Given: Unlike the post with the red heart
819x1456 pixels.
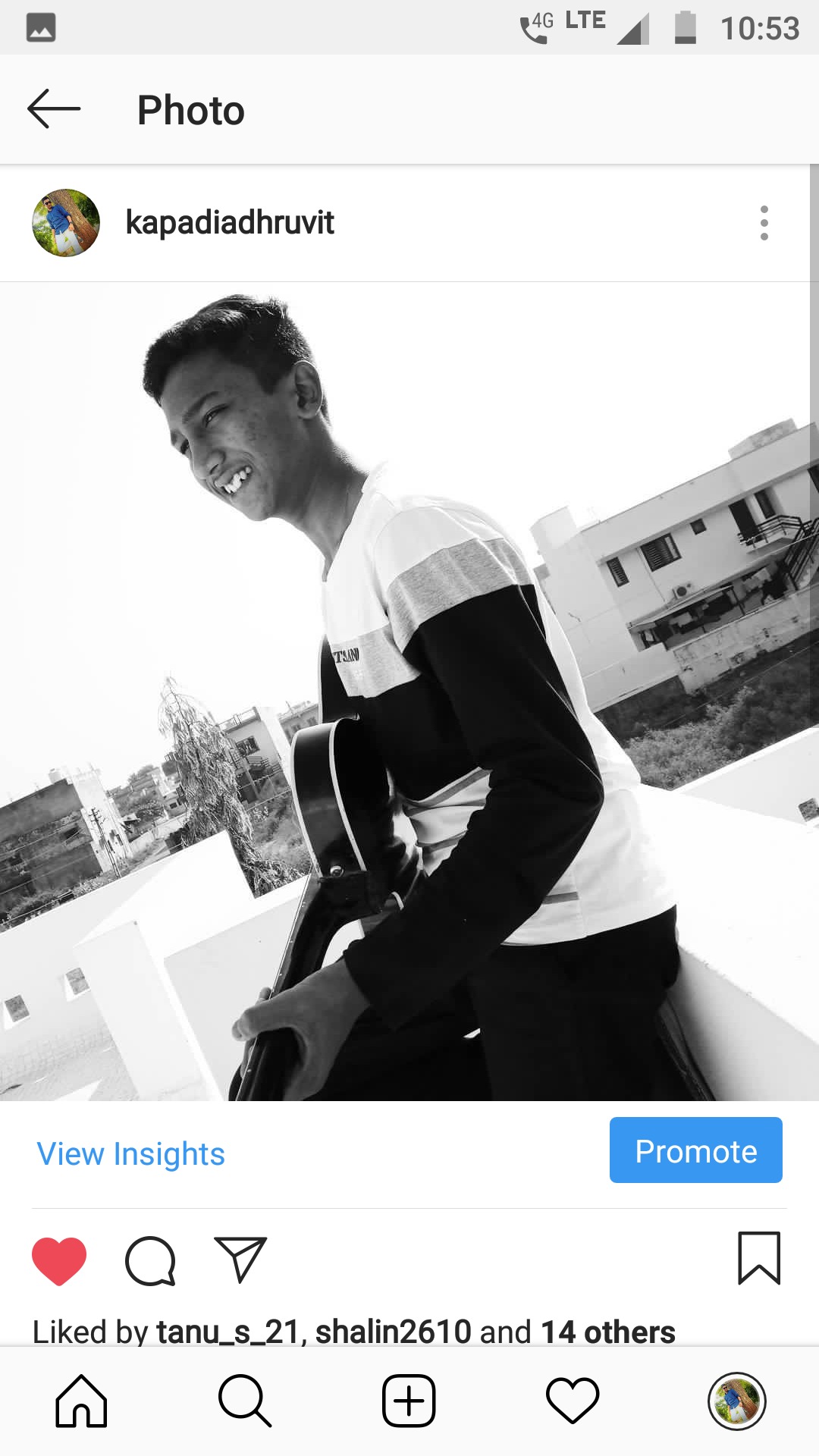Looking at the screenshot, I should click(x=59, y=1260).
